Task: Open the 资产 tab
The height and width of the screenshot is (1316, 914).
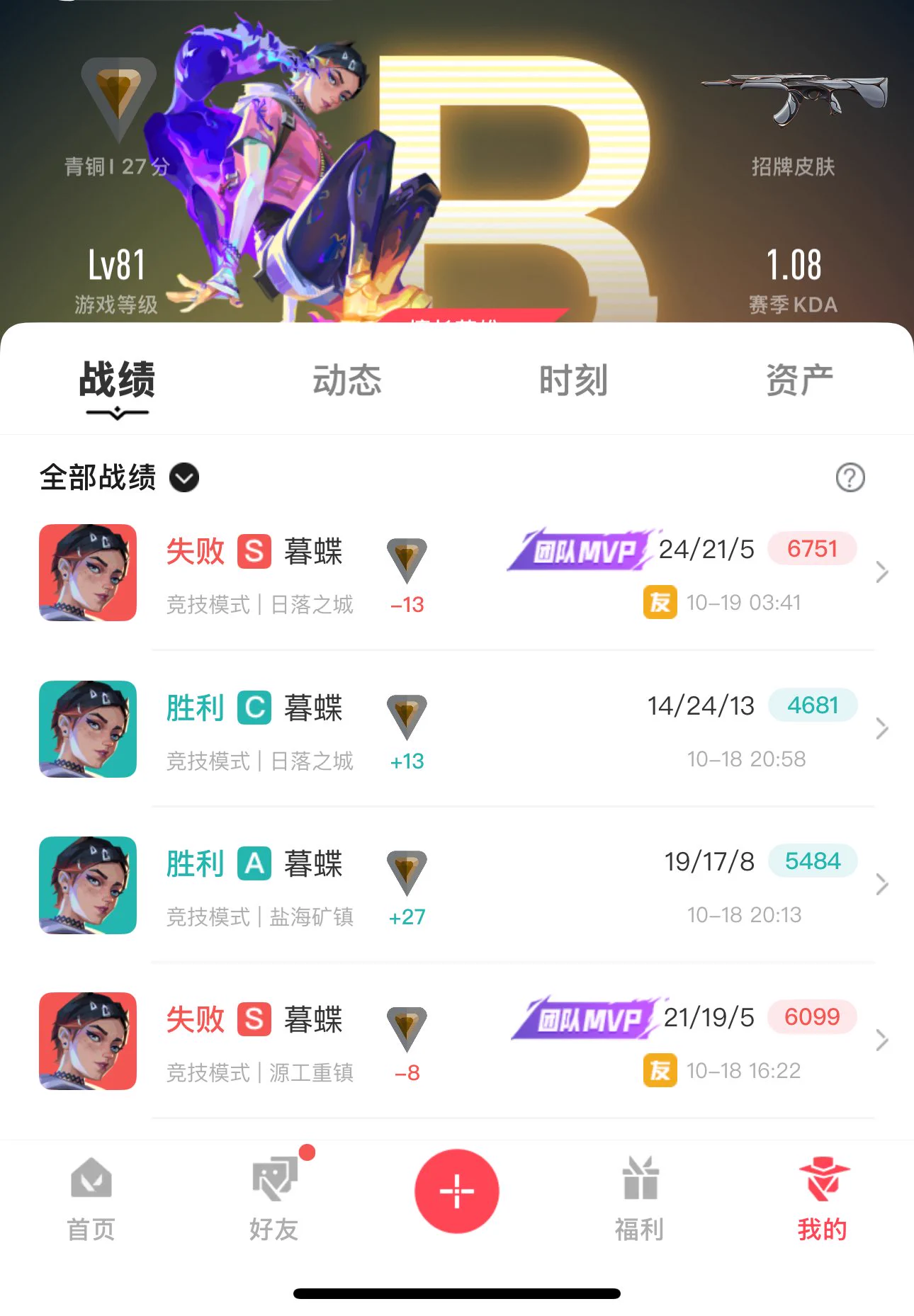Action: [799, 380]
